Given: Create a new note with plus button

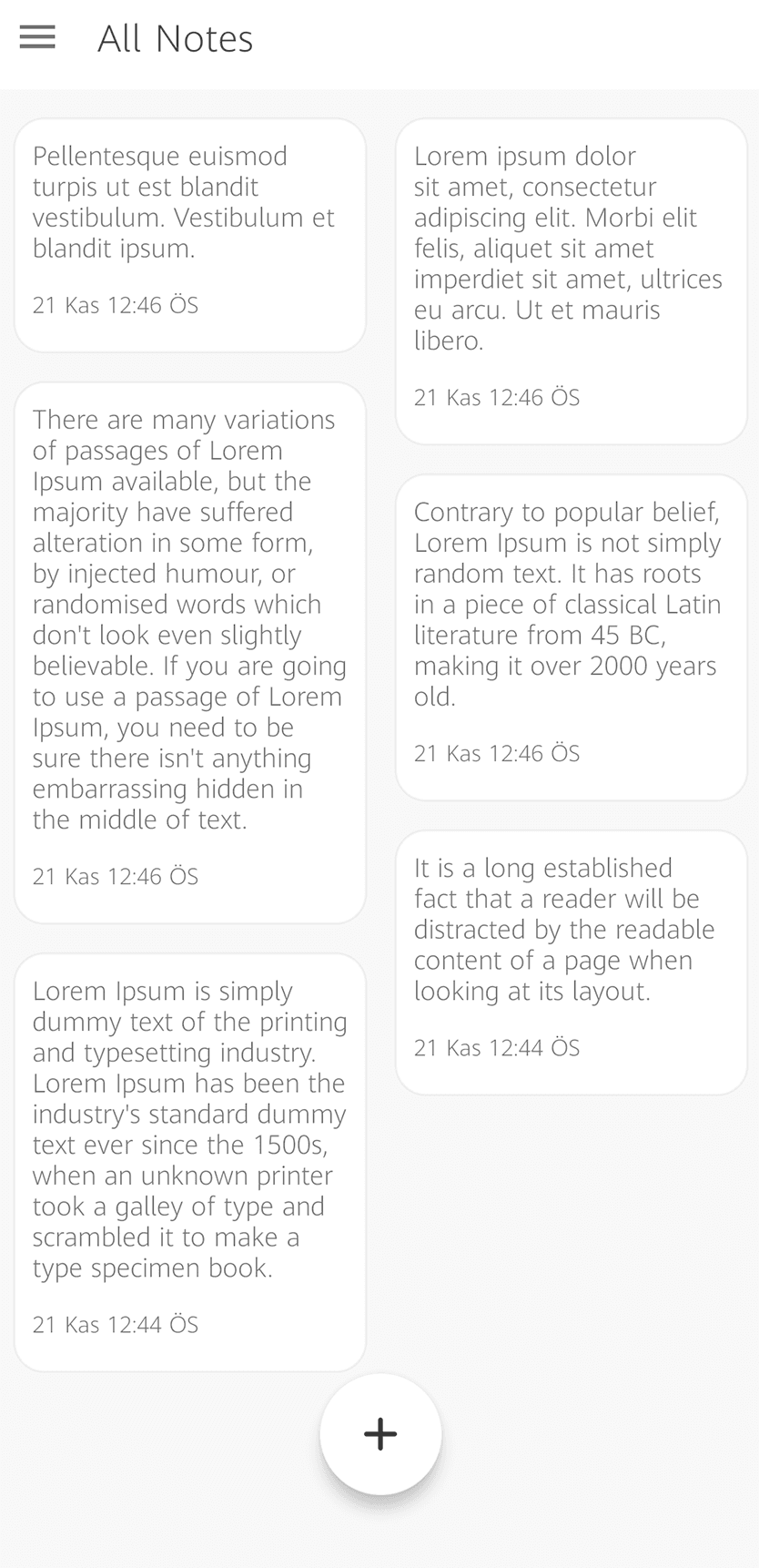Looking at the screenshot, I should coord(380,1434).
